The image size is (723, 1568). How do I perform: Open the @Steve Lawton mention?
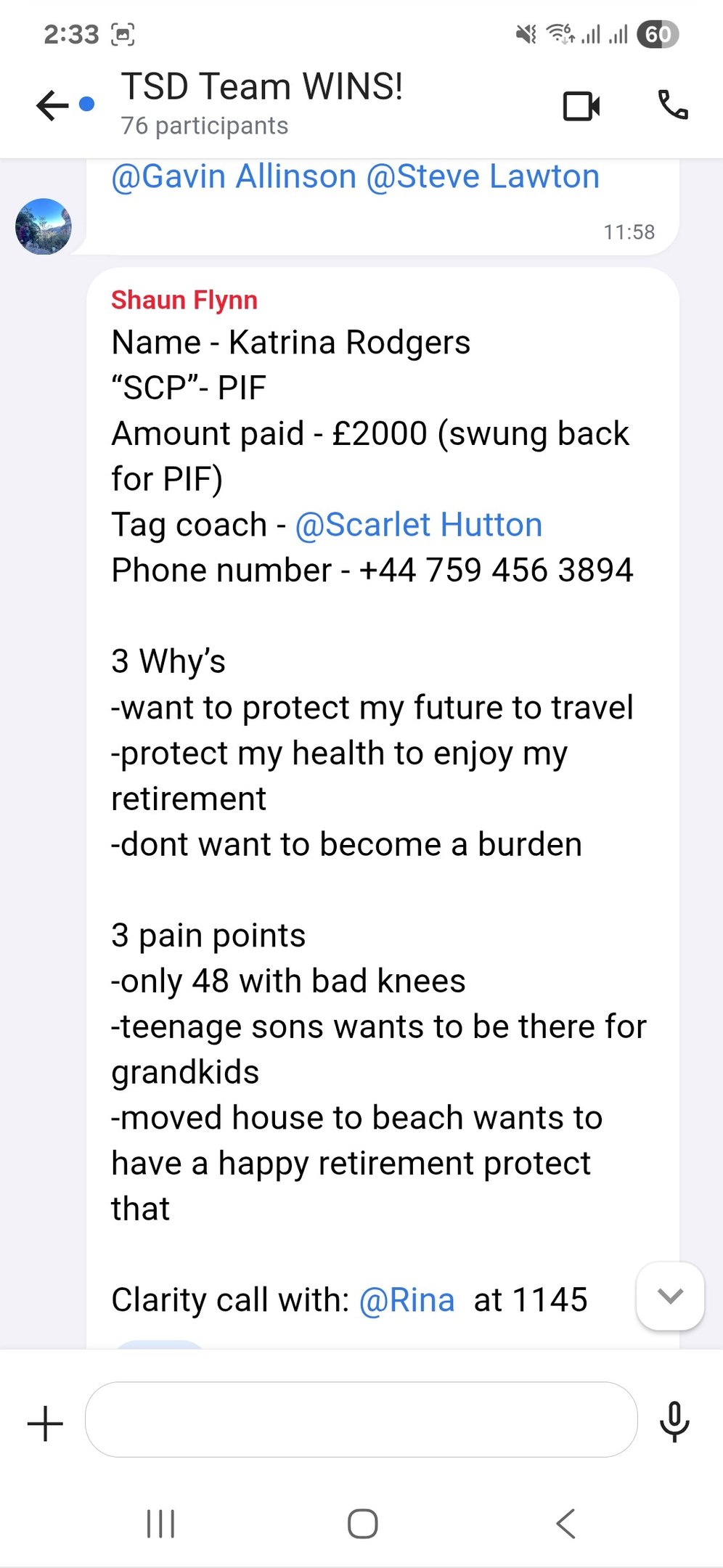coord(483,177)
